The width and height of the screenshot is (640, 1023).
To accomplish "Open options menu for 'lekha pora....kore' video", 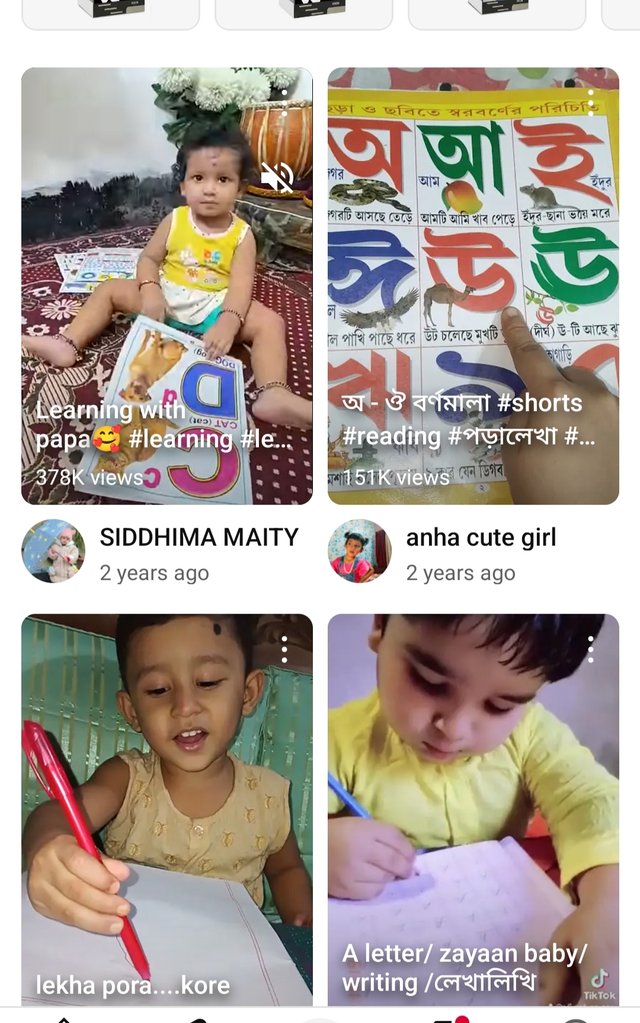I will click(284, 650).
